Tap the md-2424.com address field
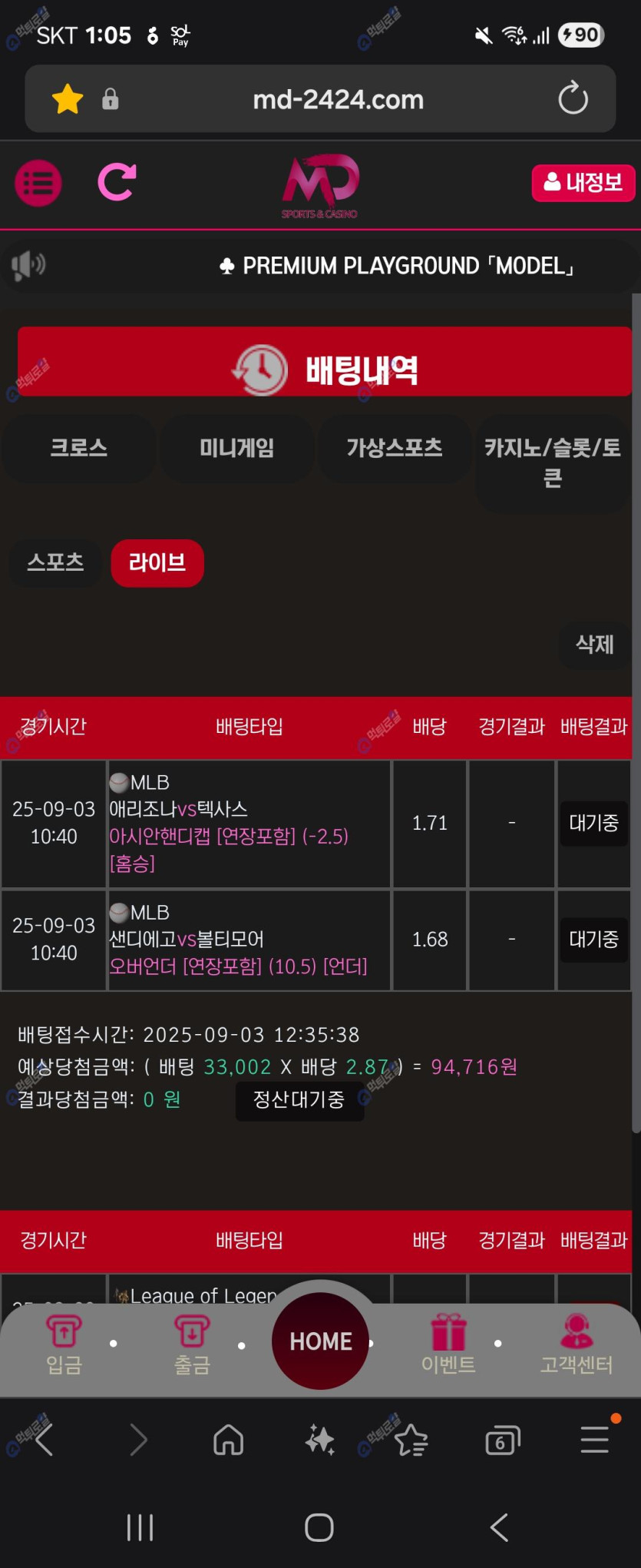The image size is (641, 1568). [x=338, y=100]
